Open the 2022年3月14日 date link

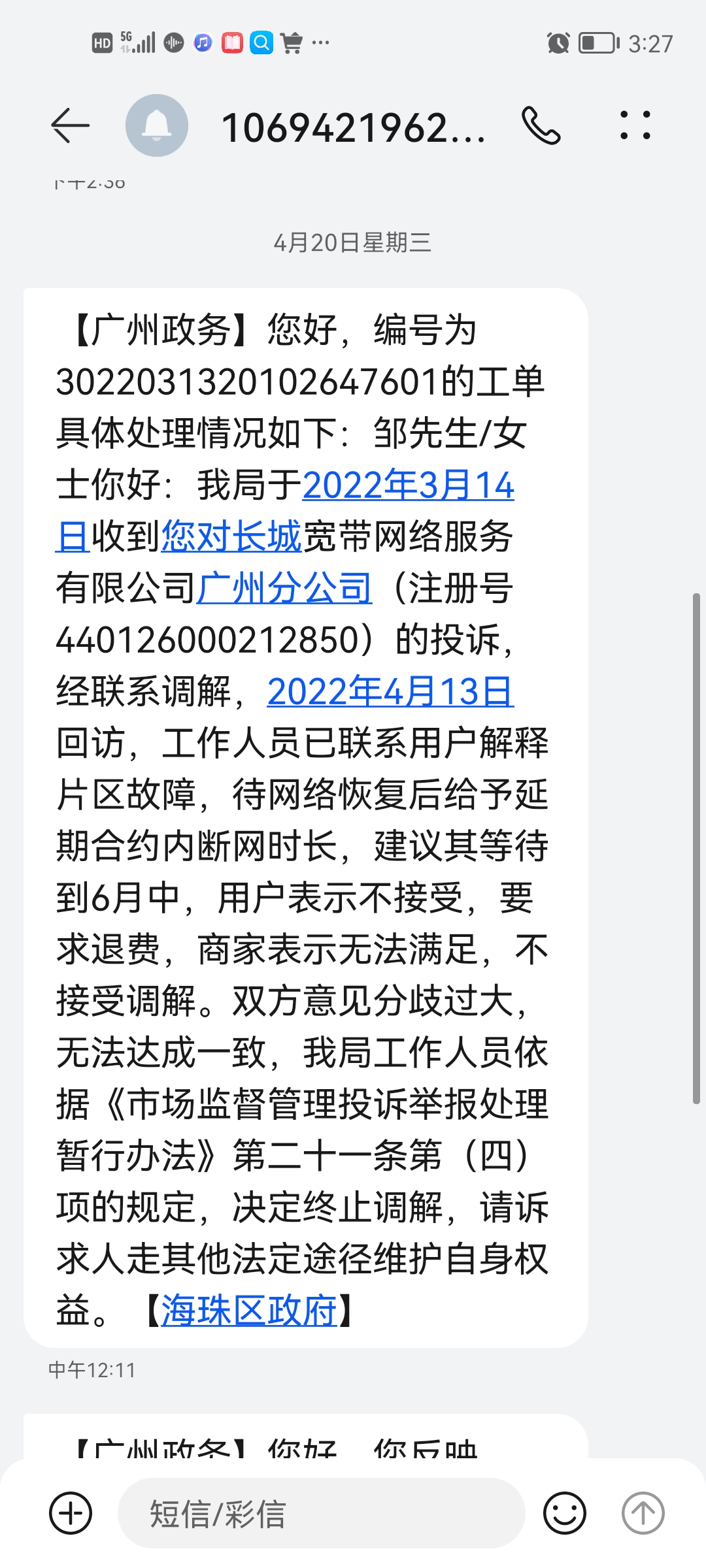tap(409, 486)
